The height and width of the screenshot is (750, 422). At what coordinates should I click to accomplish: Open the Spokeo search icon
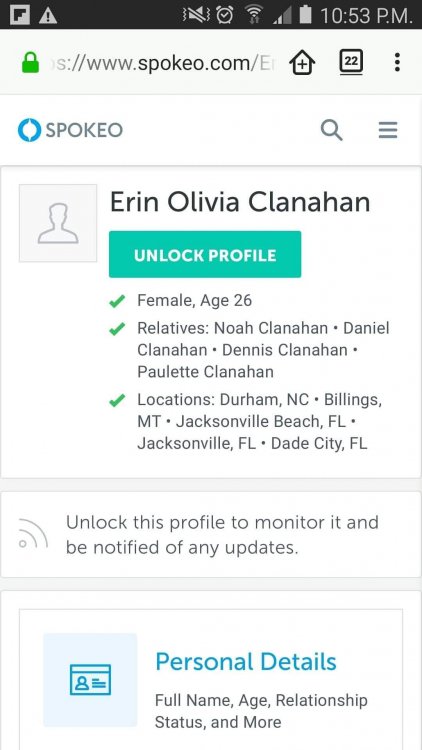click(x=331, y=130)
